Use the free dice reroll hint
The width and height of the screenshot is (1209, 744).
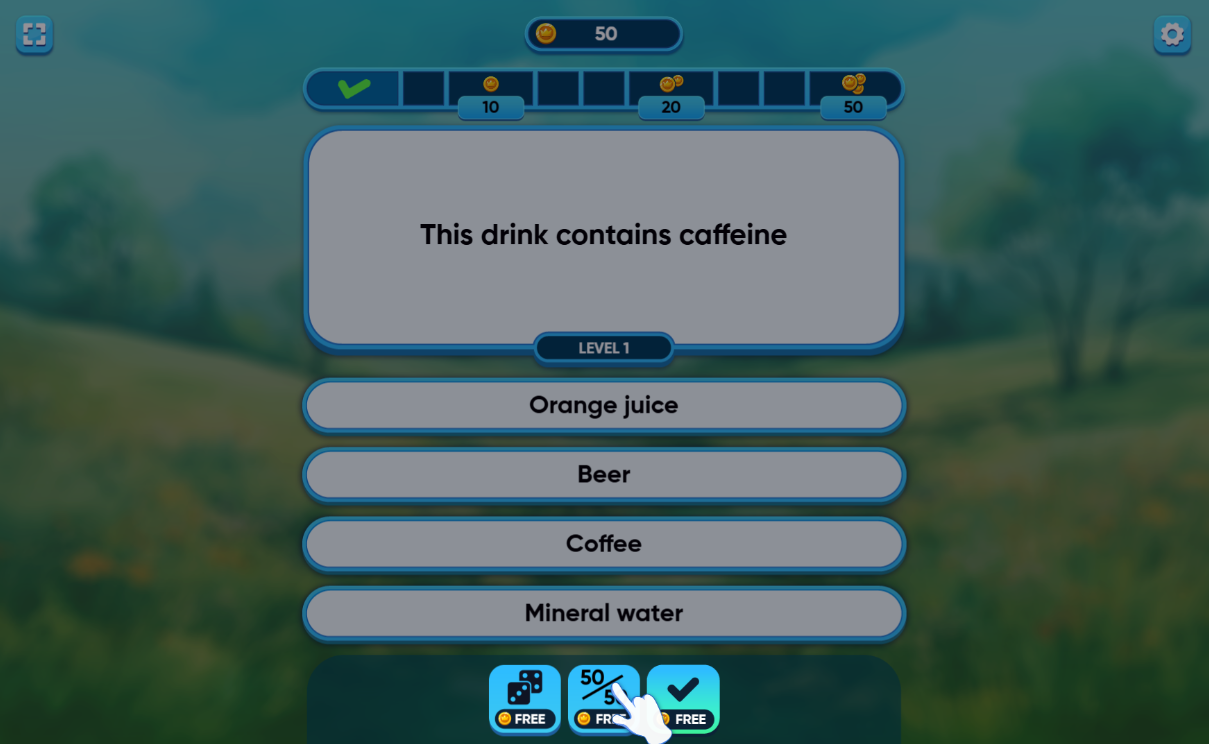[x=525, y=698]
